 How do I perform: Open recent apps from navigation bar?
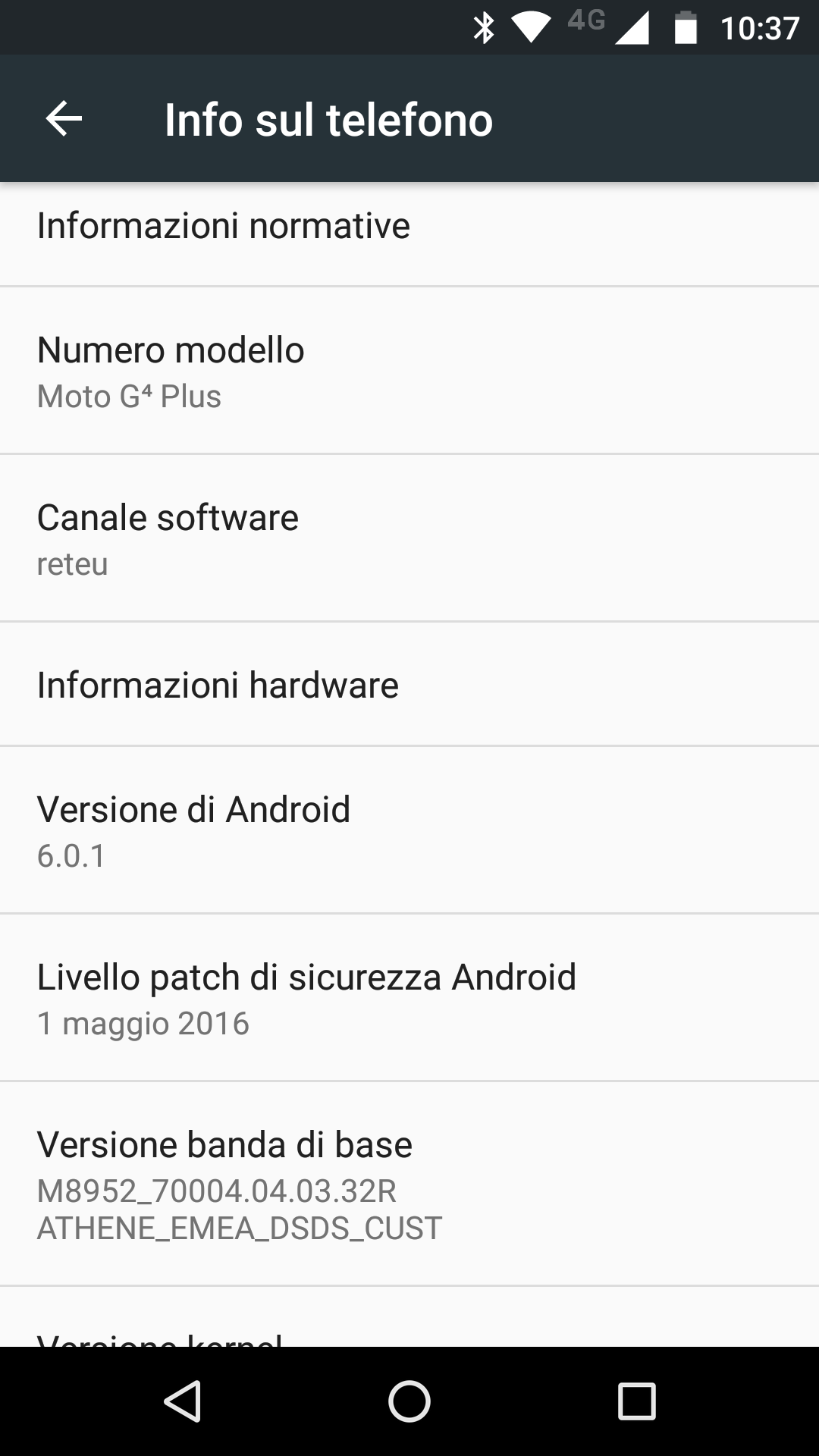click(636, 1401)
